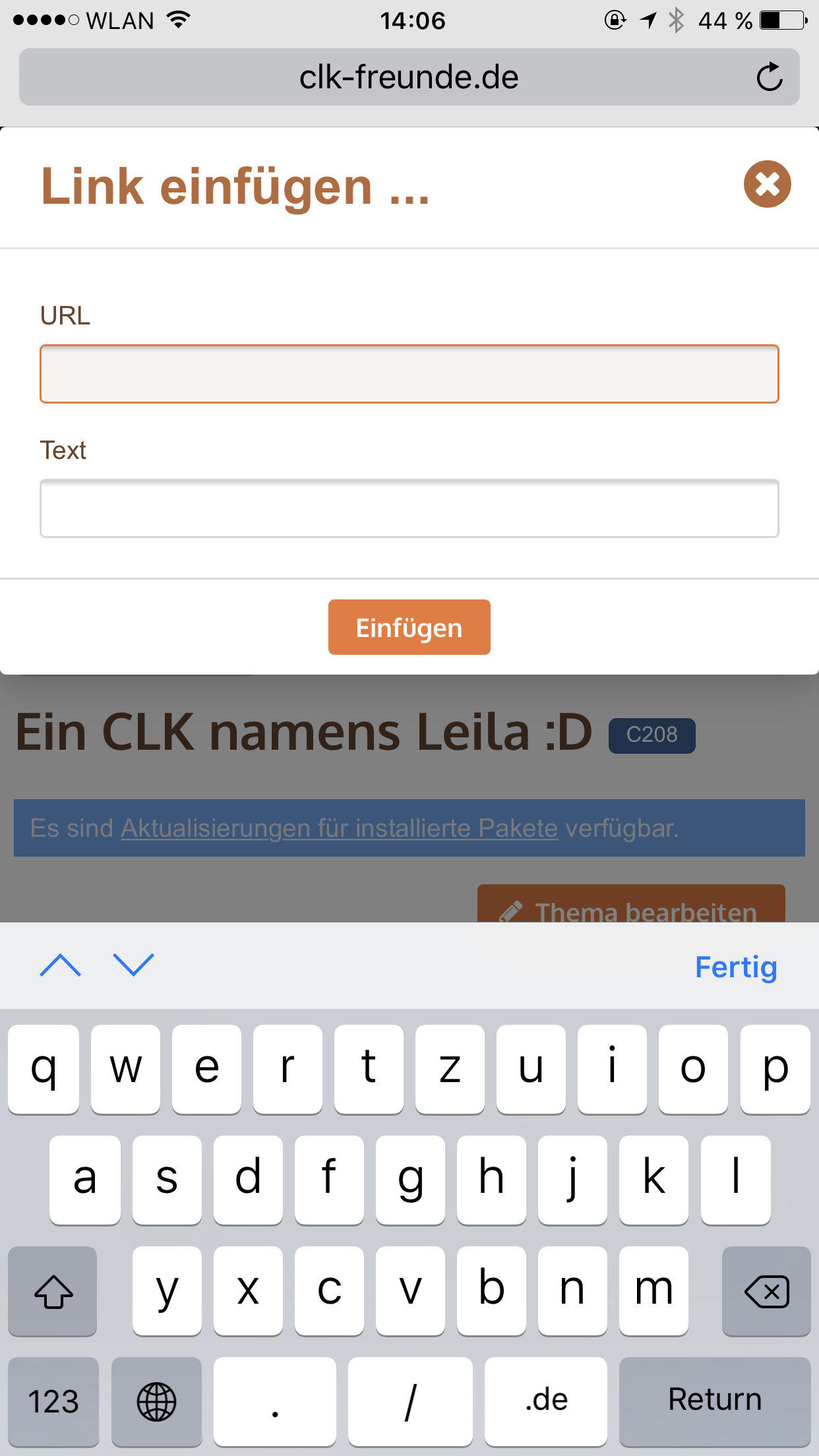819x1456 pixels.
Task: Tap the Text input field
Action: click(409, 508)
